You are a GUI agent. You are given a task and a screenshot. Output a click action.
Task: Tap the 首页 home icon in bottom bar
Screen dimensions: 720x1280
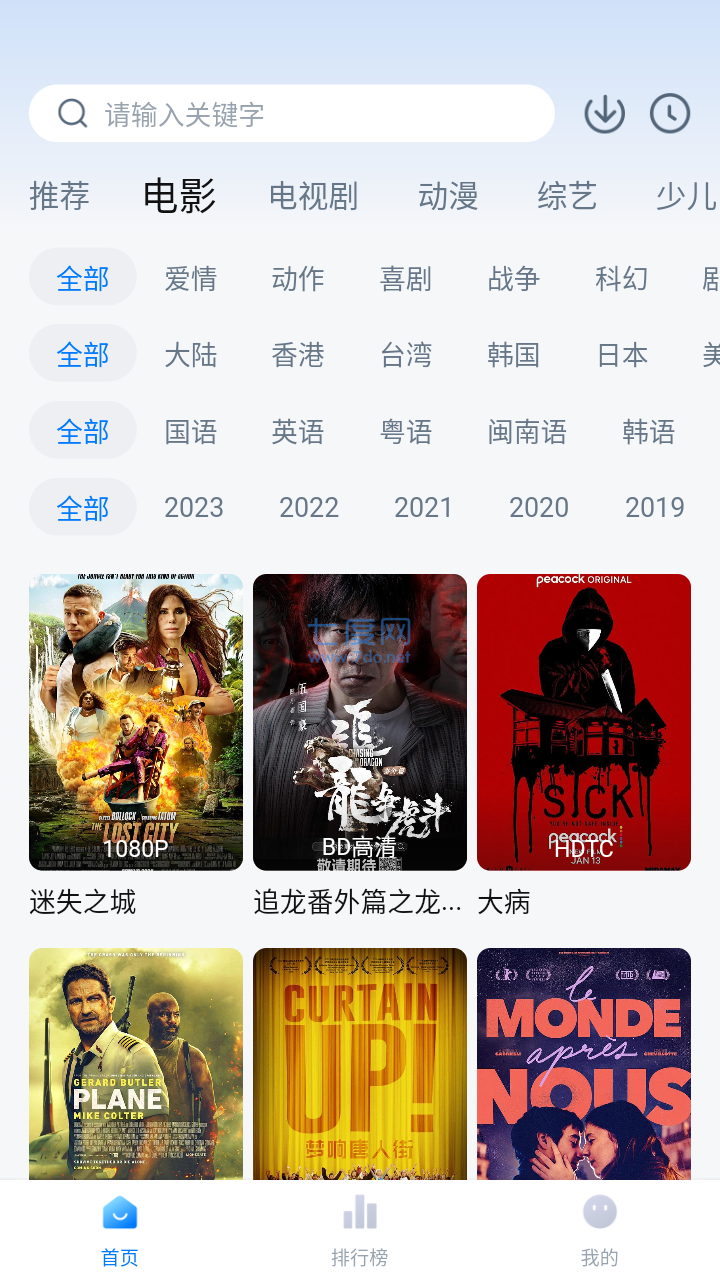(119, 1212)
